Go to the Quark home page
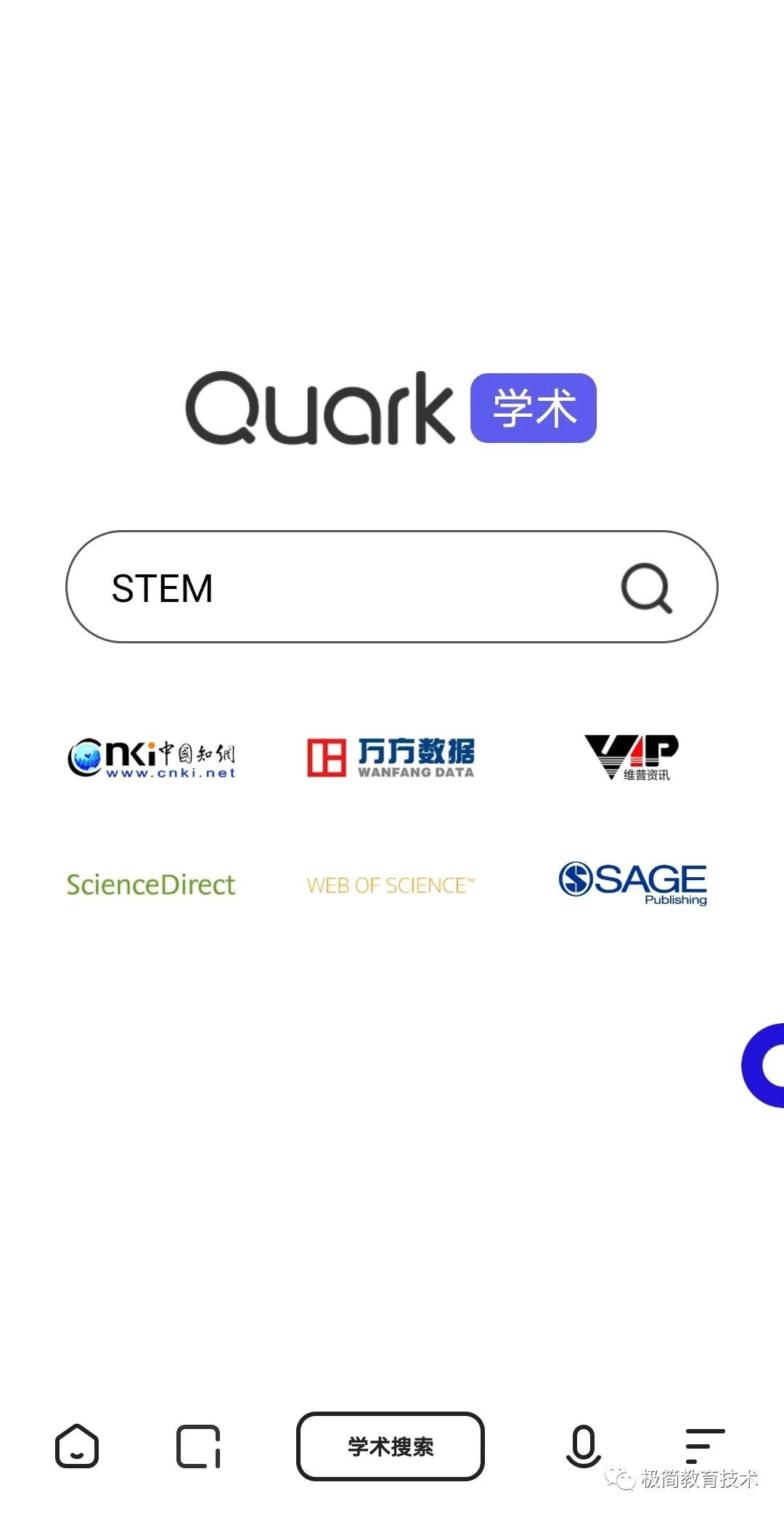Screen dimensions: 784x1514 (77, 1446)
